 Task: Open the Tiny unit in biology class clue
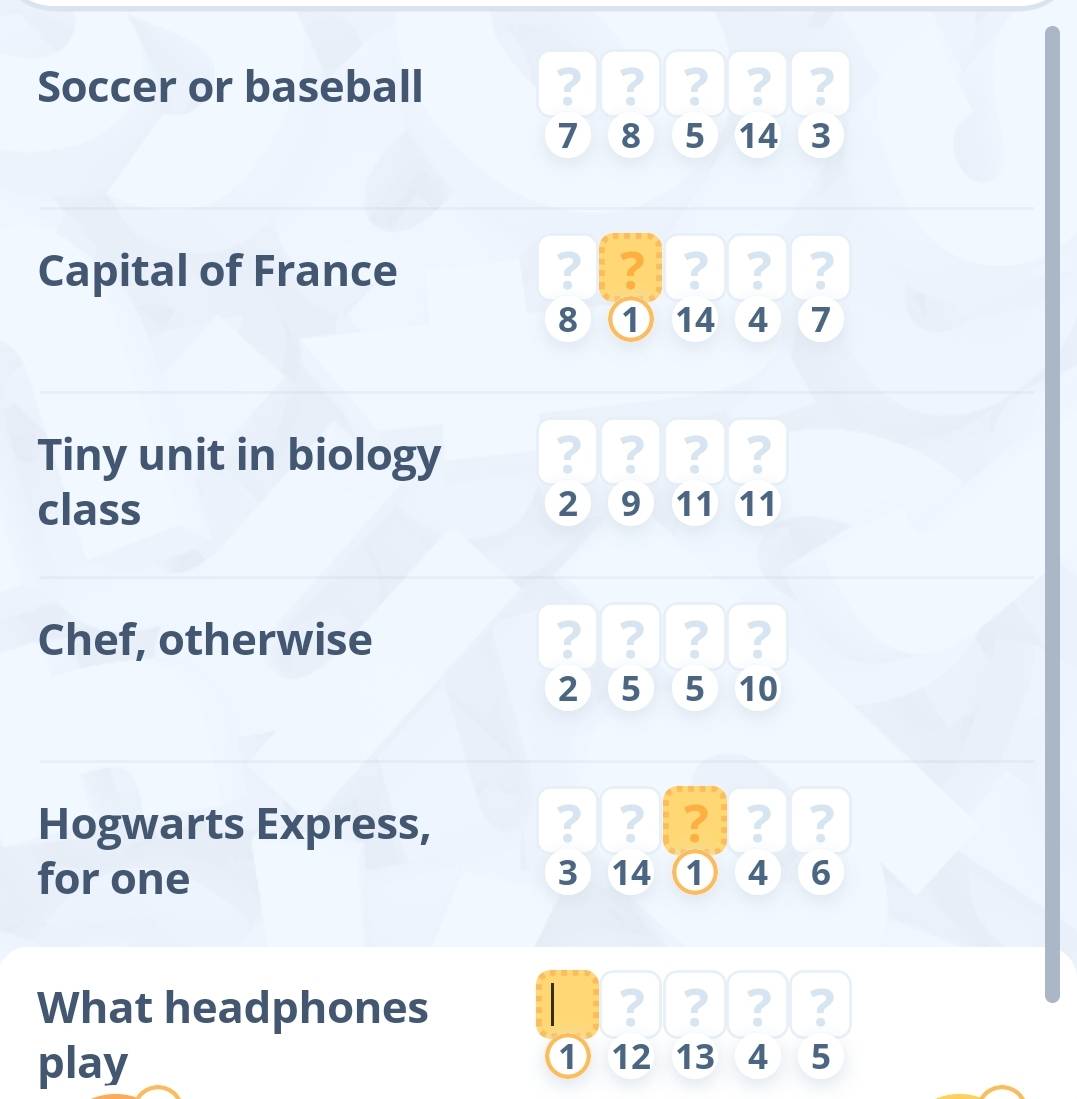point(240,482)
